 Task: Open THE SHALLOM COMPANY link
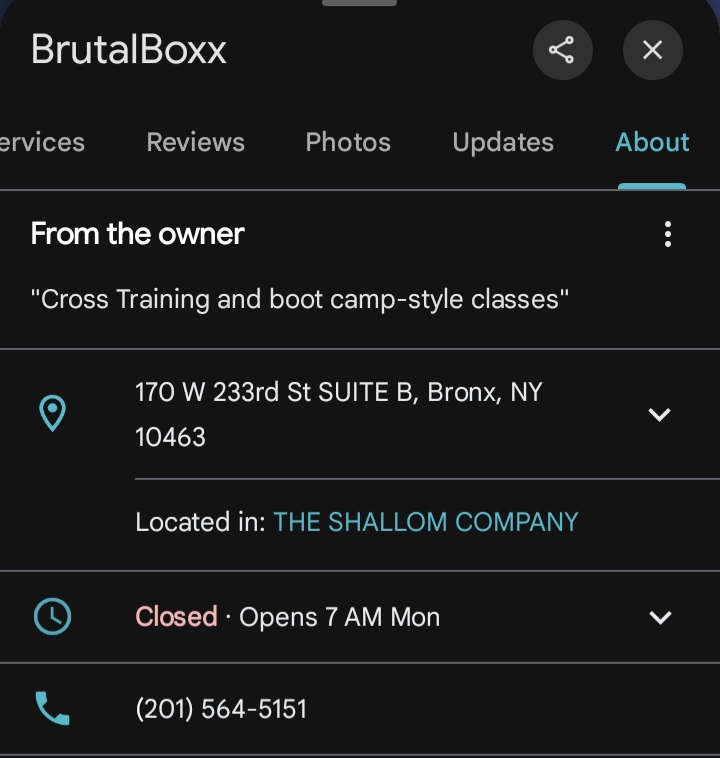coord(426,522)
